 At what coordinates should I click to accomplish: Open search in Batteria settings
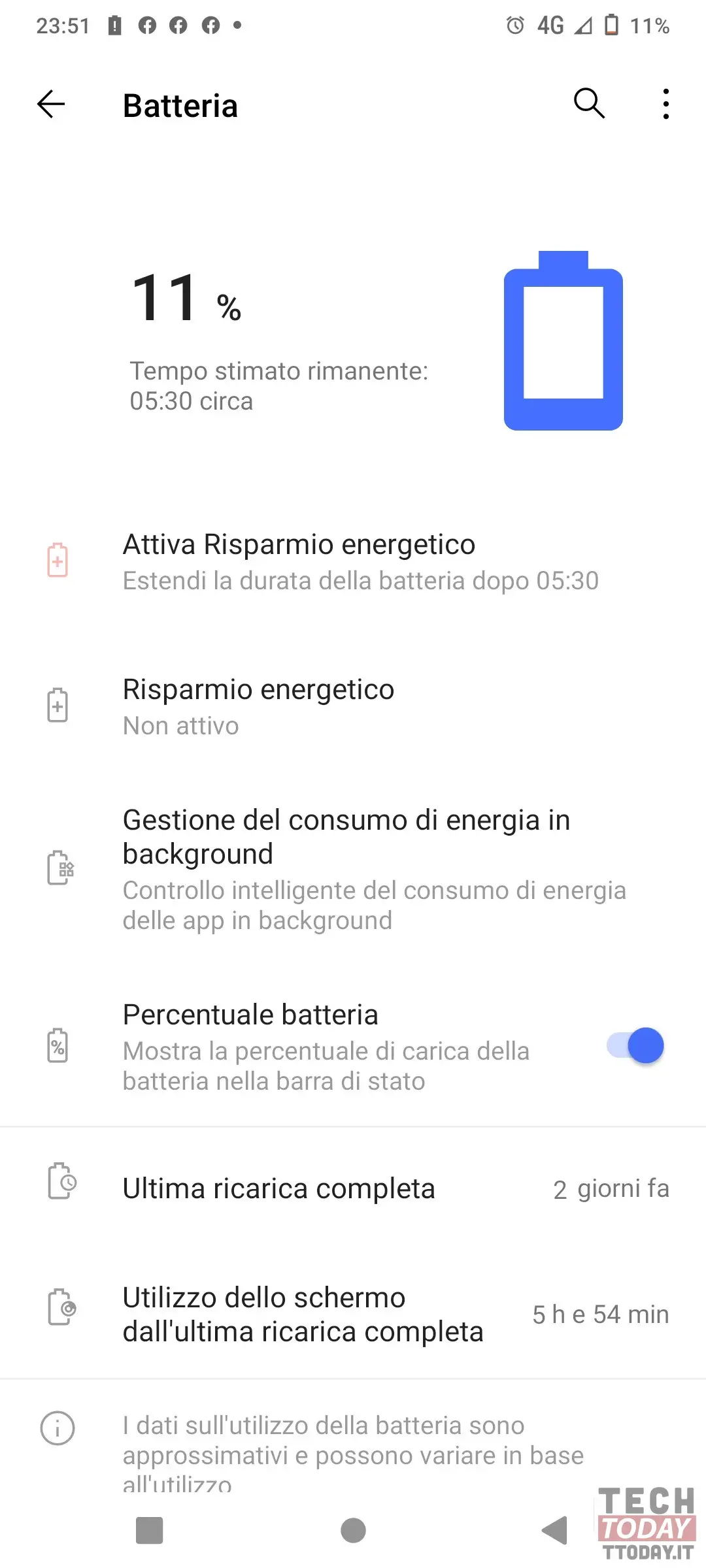click(x=589, y=104)
